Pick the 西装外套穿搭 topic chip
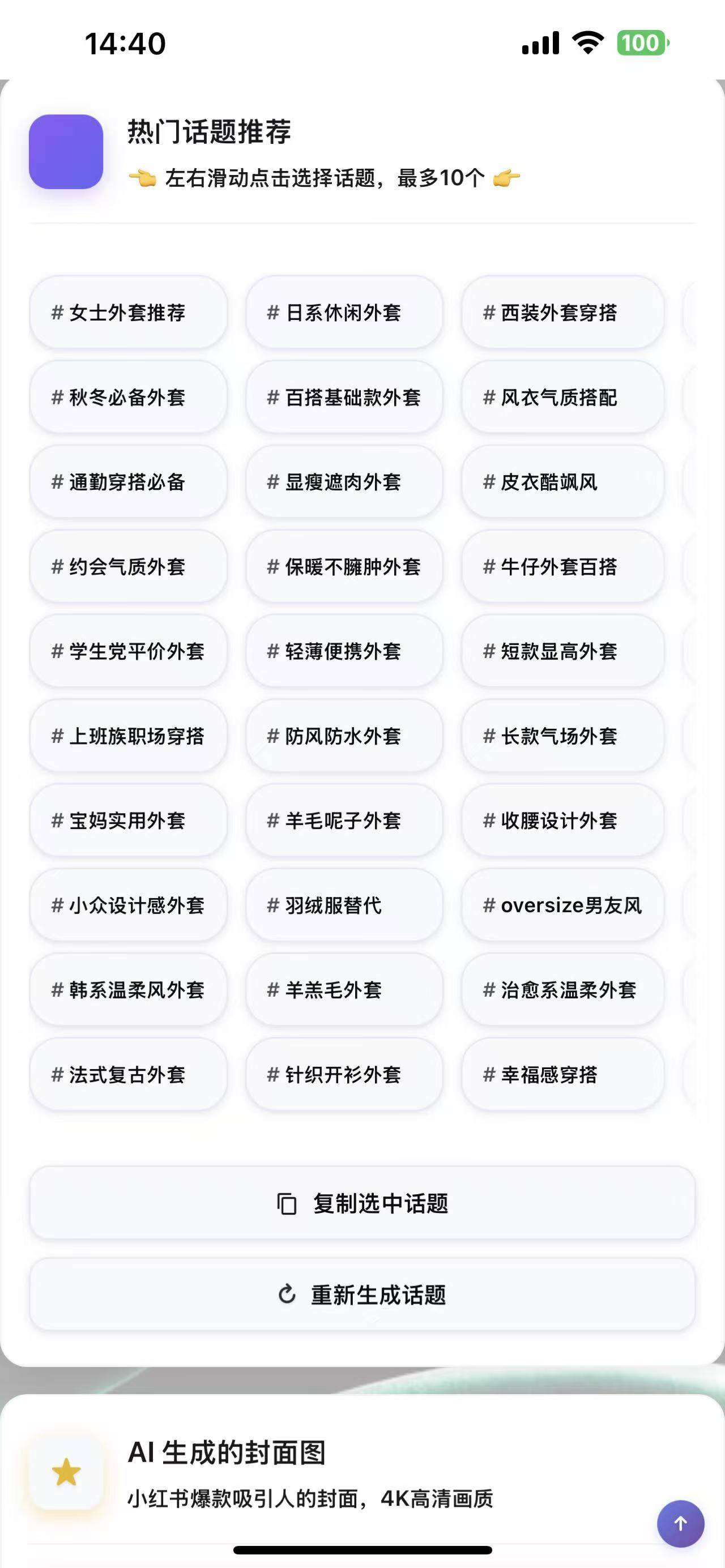The width and height of the screenshot is (725, 1568). tap(562, 312)
